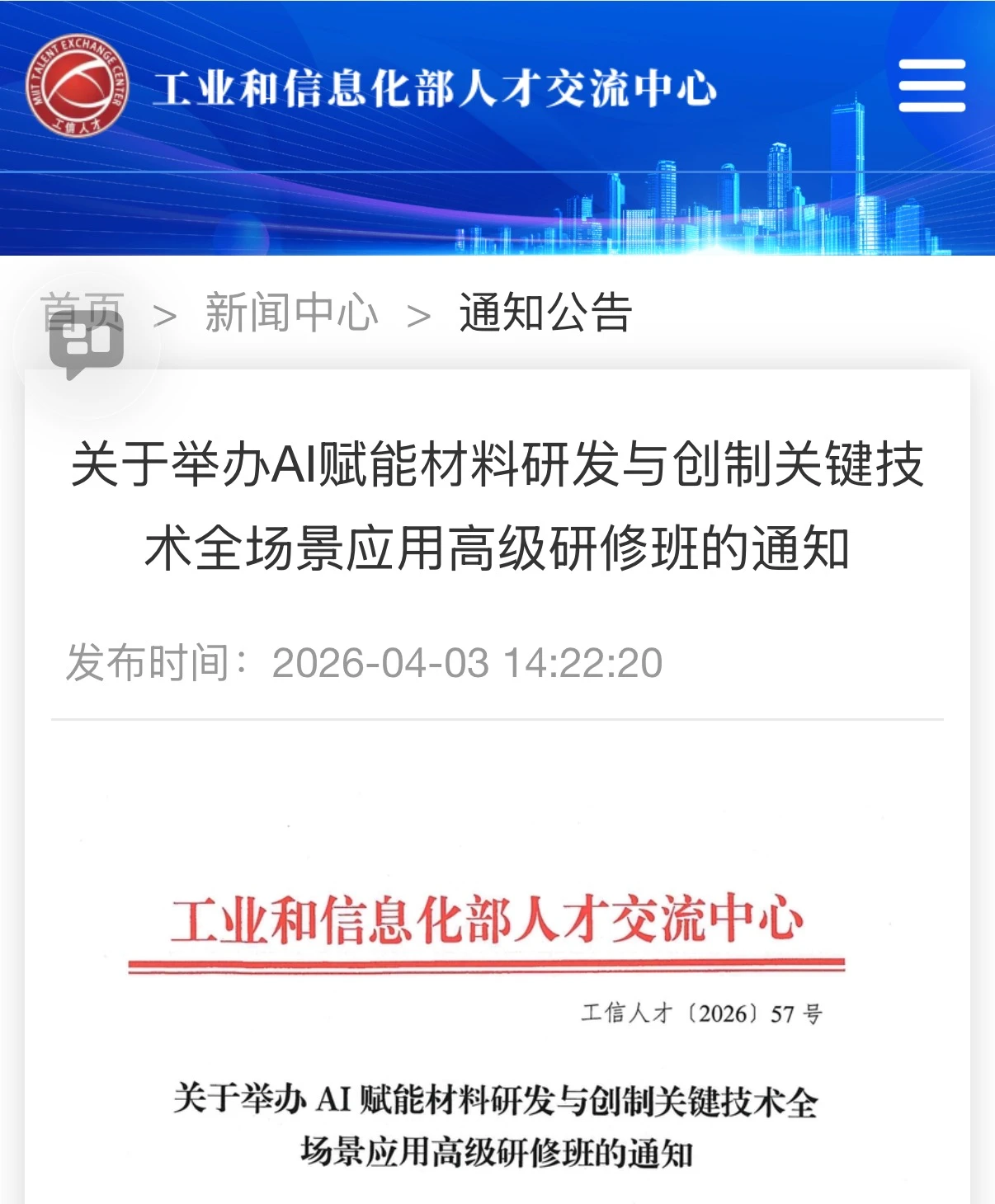Open 通知公告 breadcrumb link
The height and width of the screenshot is (1204, 995).
[x=545, y=313]
